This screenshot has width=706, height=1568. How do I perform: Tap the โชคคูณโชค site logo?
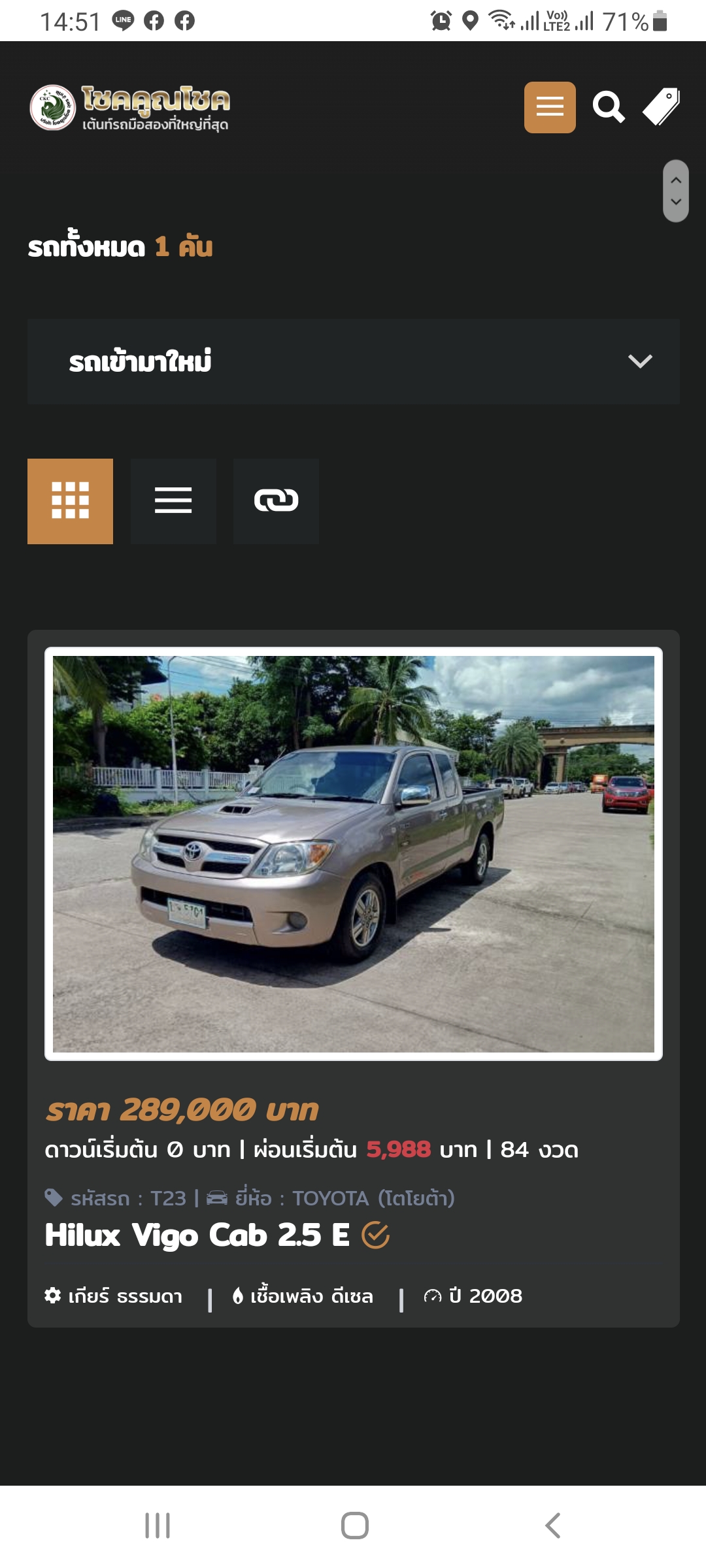coord(131,107)
